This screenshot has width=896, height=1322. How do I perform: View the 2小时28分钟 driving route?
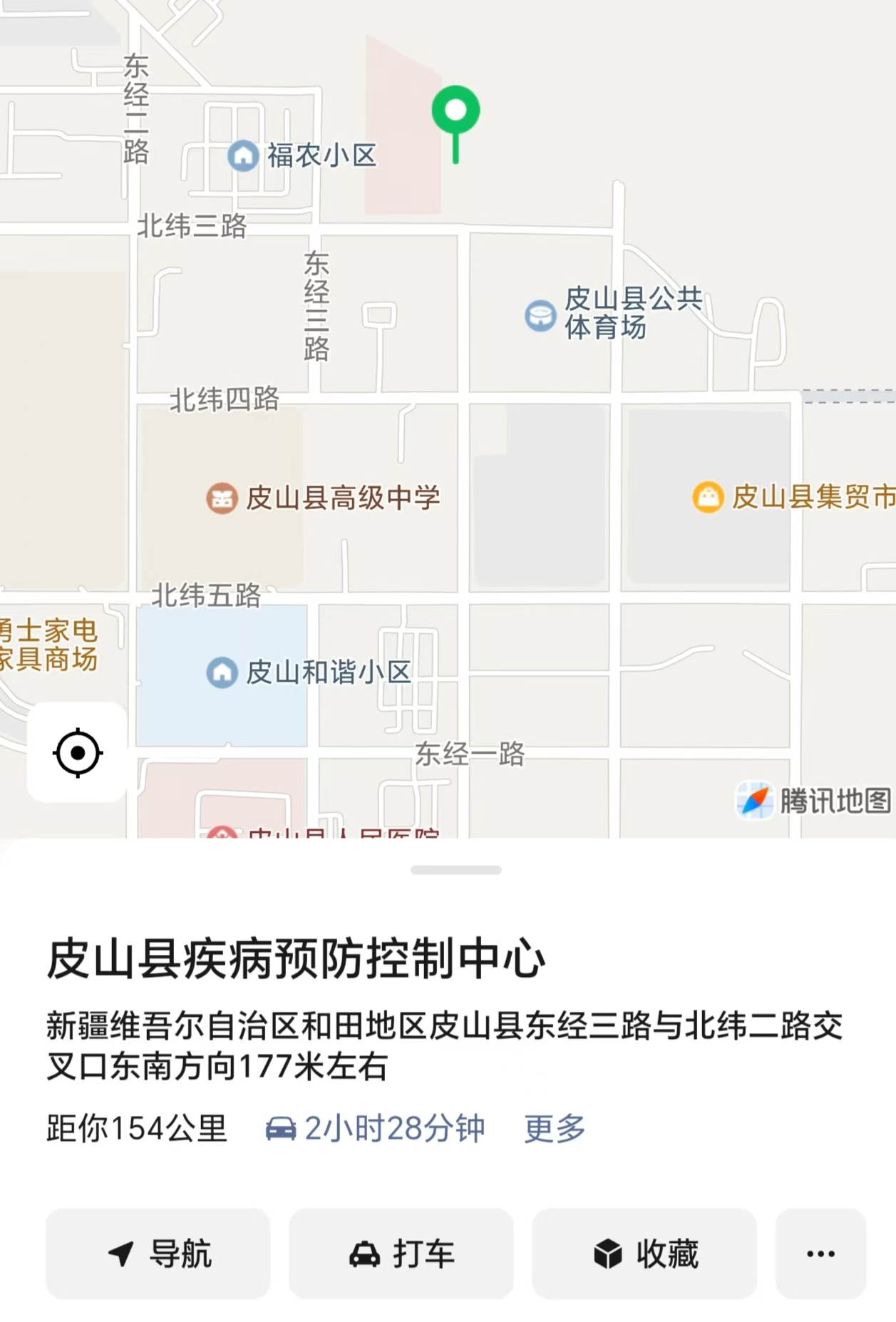(x=376, y=1129)
